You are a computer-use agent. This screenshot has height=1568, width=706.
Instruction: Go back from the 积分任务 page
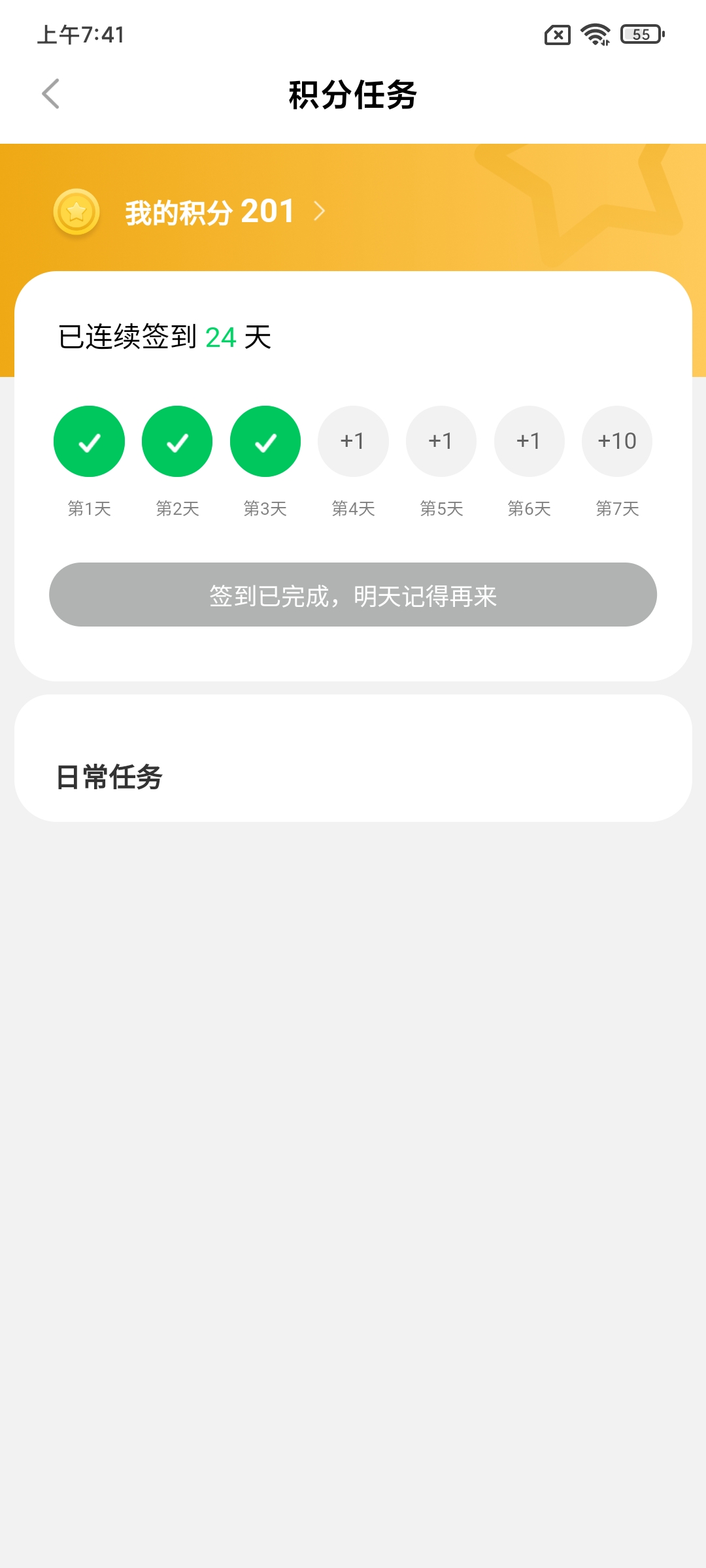click(x=51, y=94)
